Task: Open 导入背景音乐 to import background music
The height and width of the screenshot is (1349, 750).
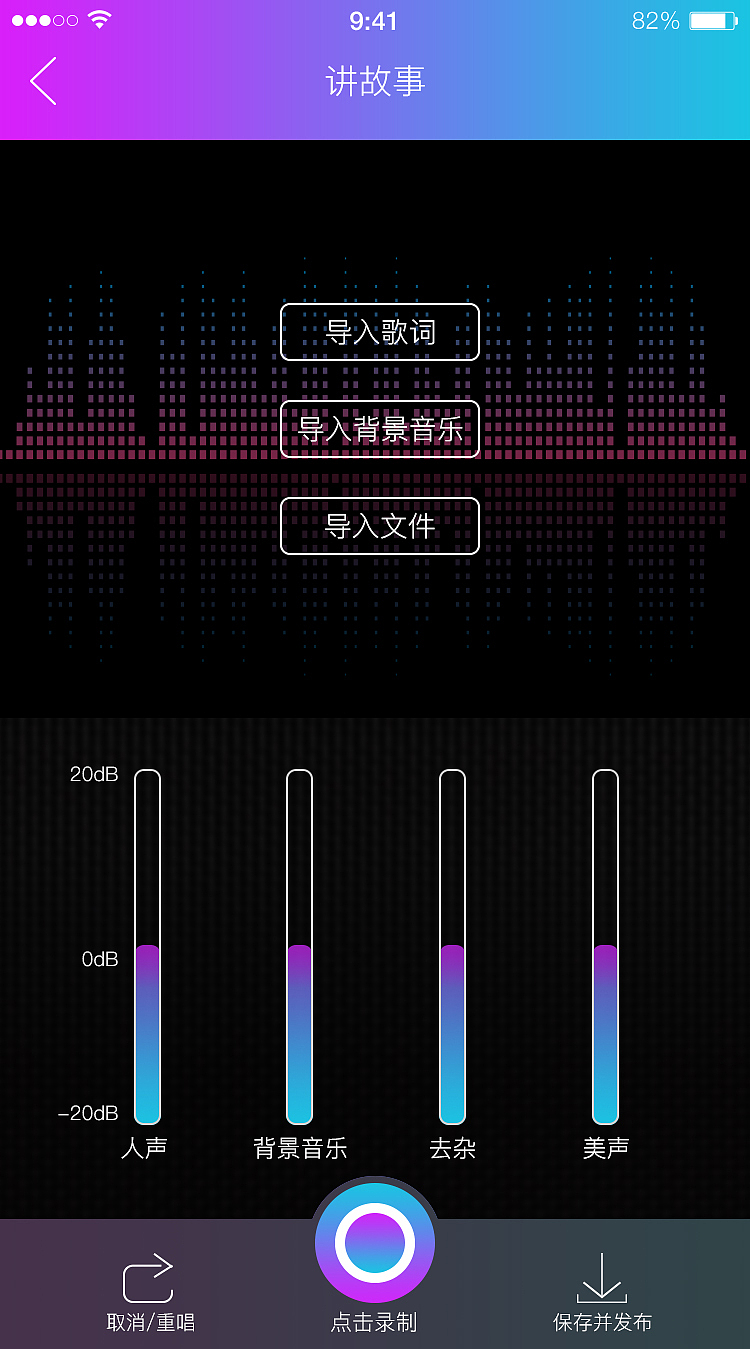Action: (x=378, y=428)
